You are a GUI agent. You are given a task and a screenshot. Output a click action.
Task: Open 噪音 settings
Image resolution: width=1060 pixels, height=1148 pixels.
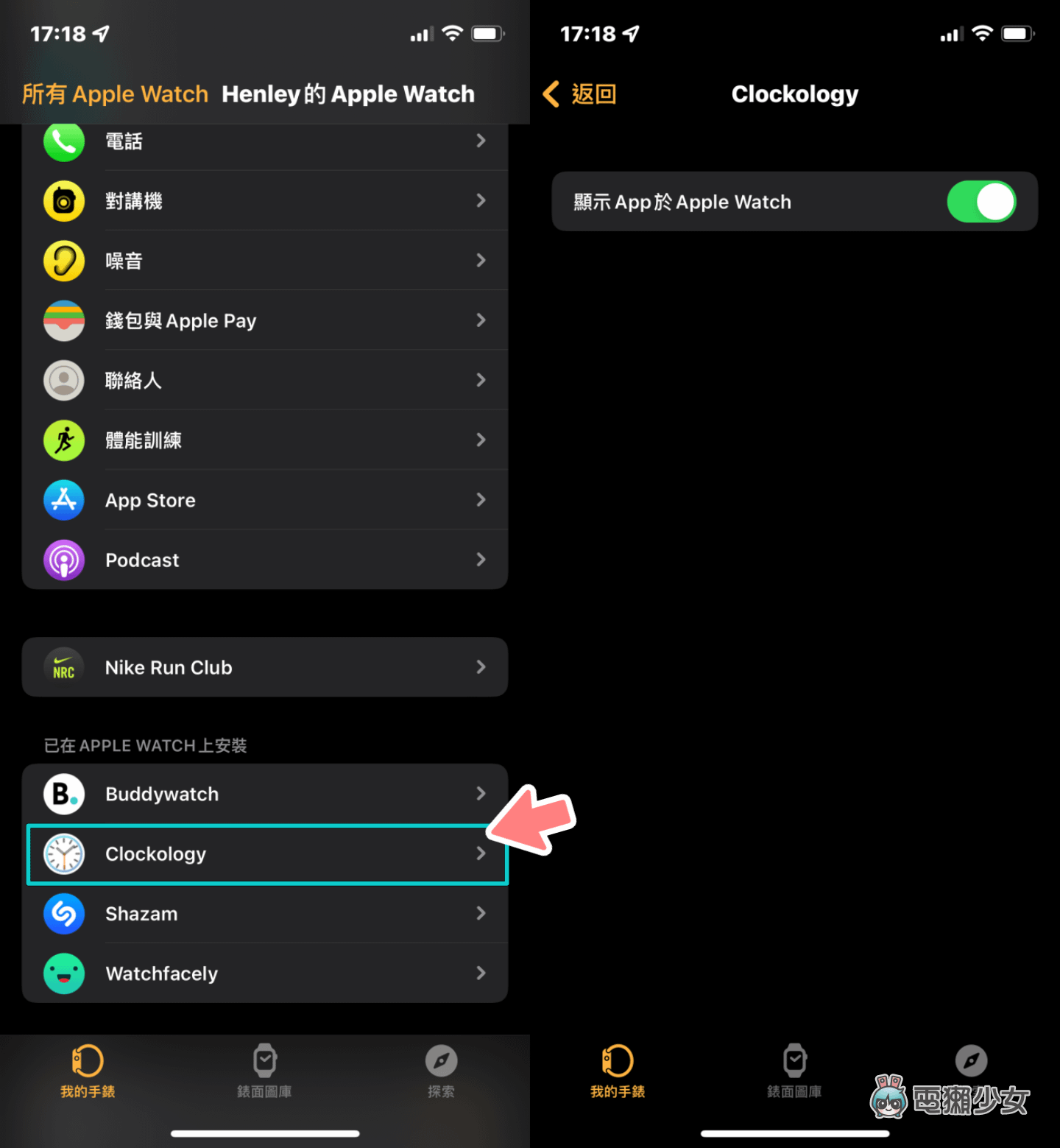tap(265, 261)
